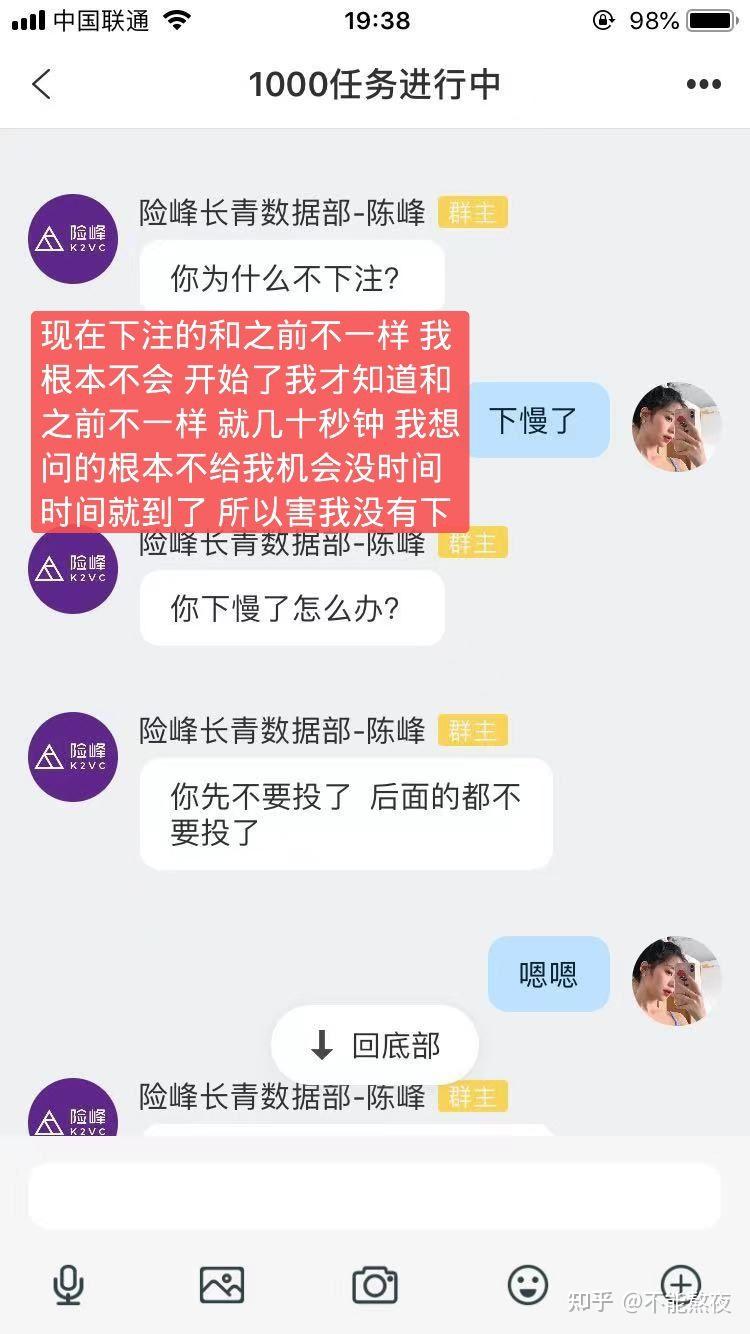Go back from the 1000任务进行中 chat
Screen dimensions: 750x1334
[41, 85]
